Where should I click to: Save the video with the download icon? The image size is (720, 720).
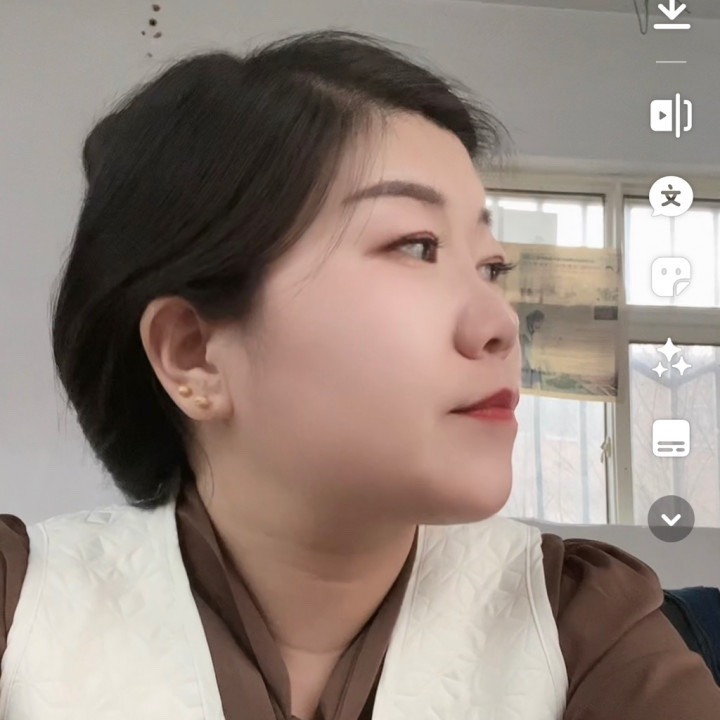point(671,14)
